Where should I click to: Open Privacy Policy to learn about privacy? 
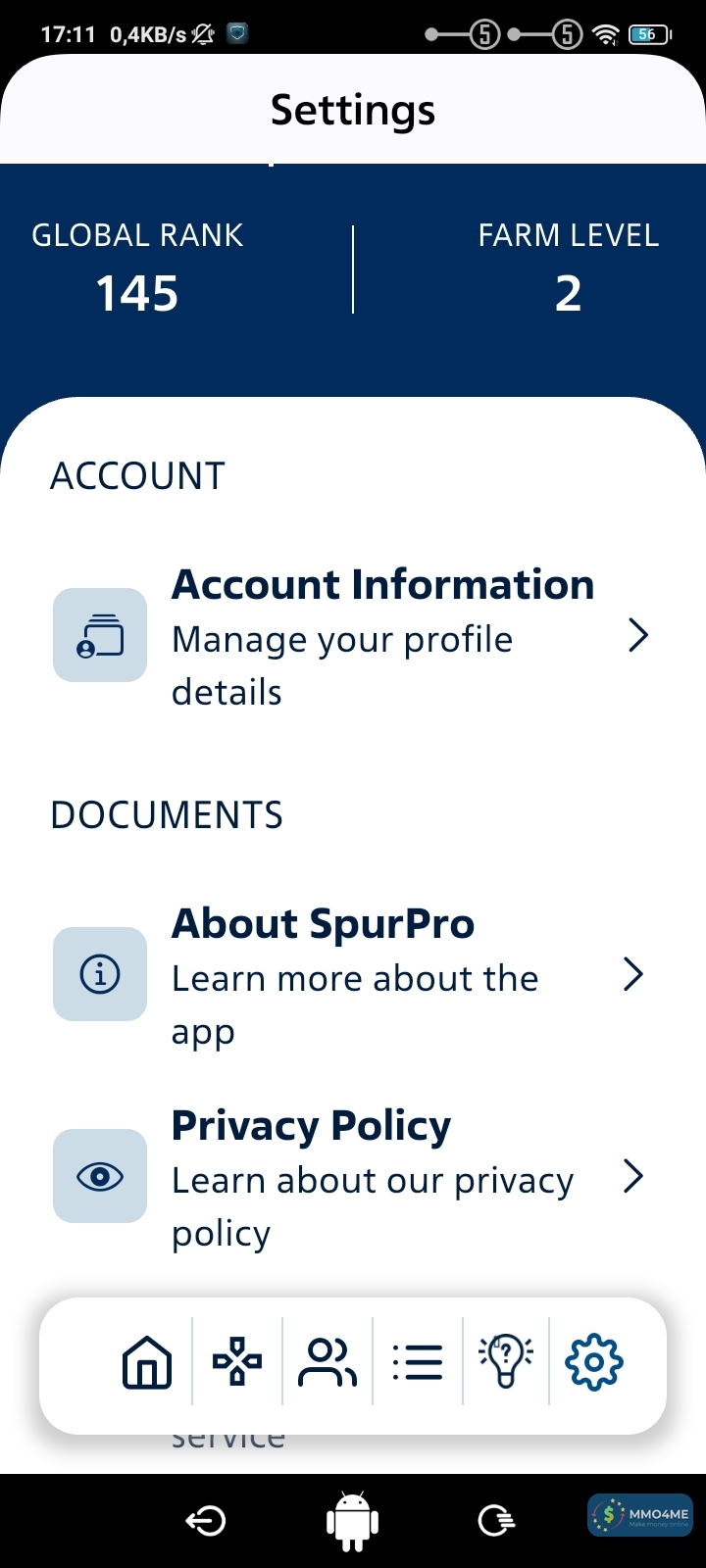(x=310, y=1125)
